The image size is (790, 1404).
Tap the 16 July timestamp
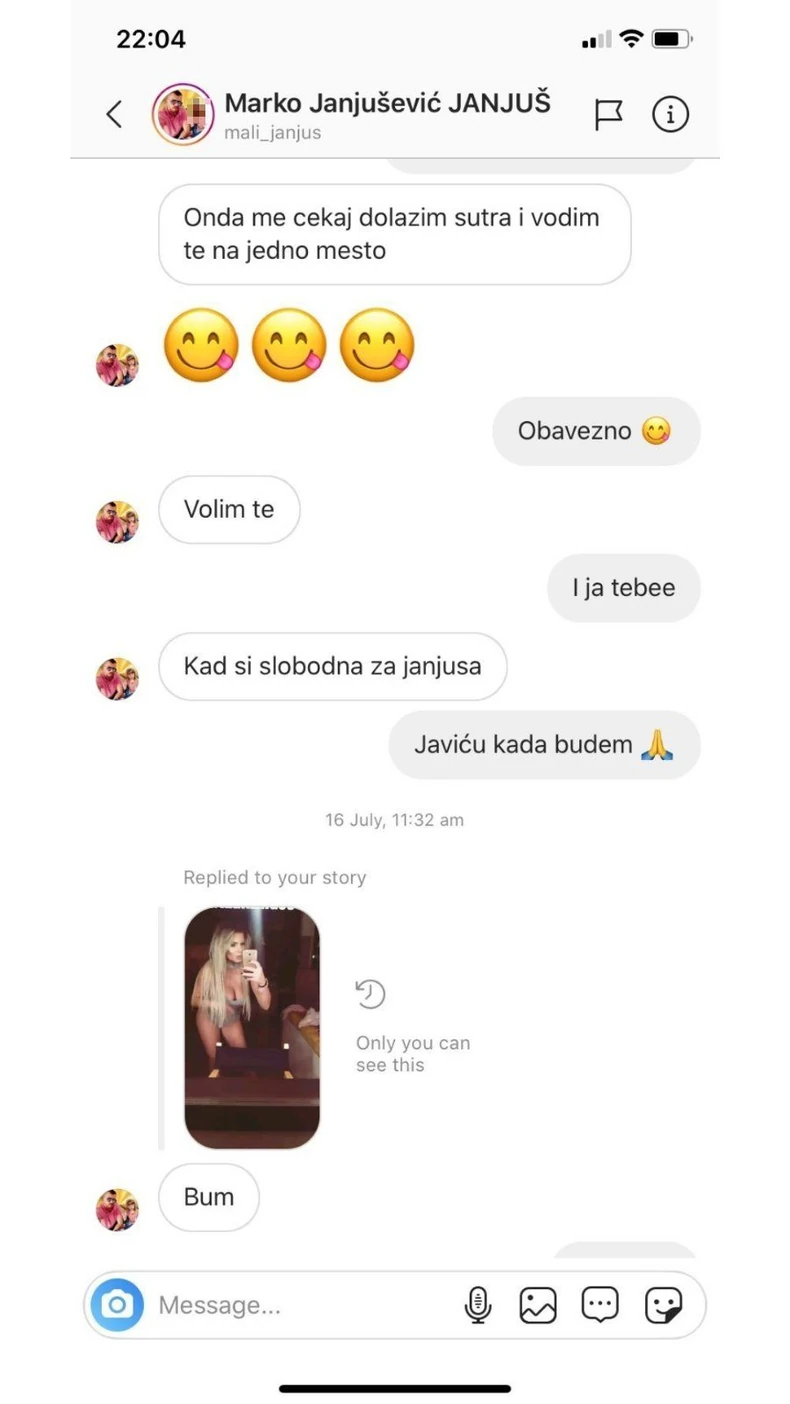coord(394,820)
